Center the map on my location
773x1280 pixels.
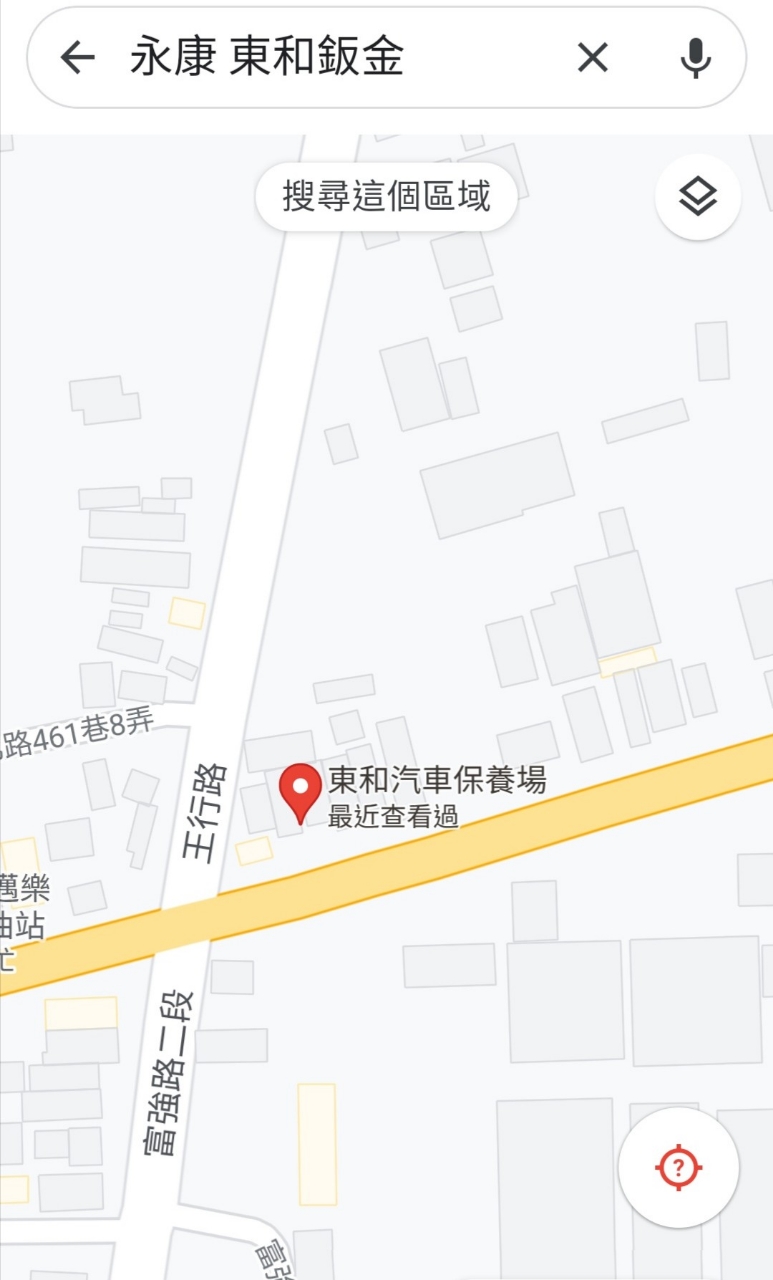pos(679,1167)
